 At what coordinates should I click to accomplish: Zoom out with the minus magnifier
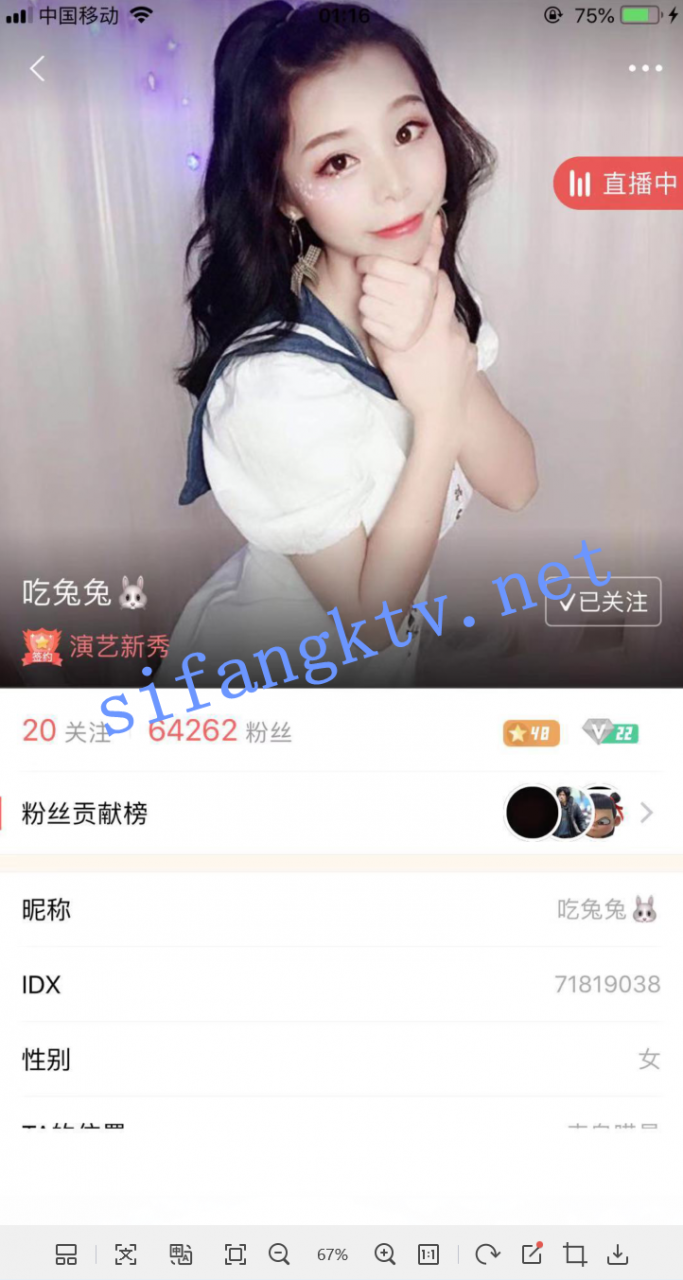279,1254
